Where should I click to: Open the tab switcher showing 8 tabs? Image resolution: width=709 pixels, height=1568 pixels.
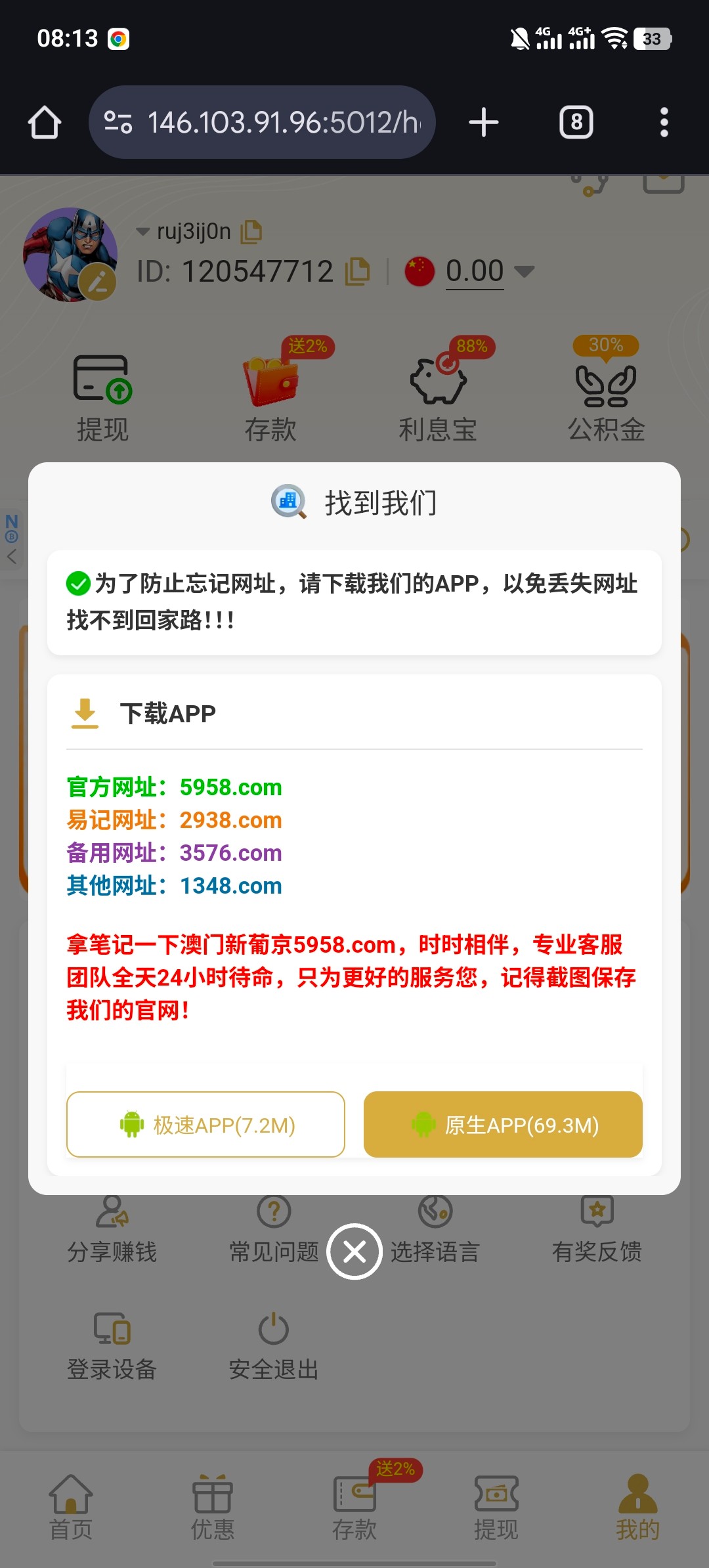[x=576, y=123]
